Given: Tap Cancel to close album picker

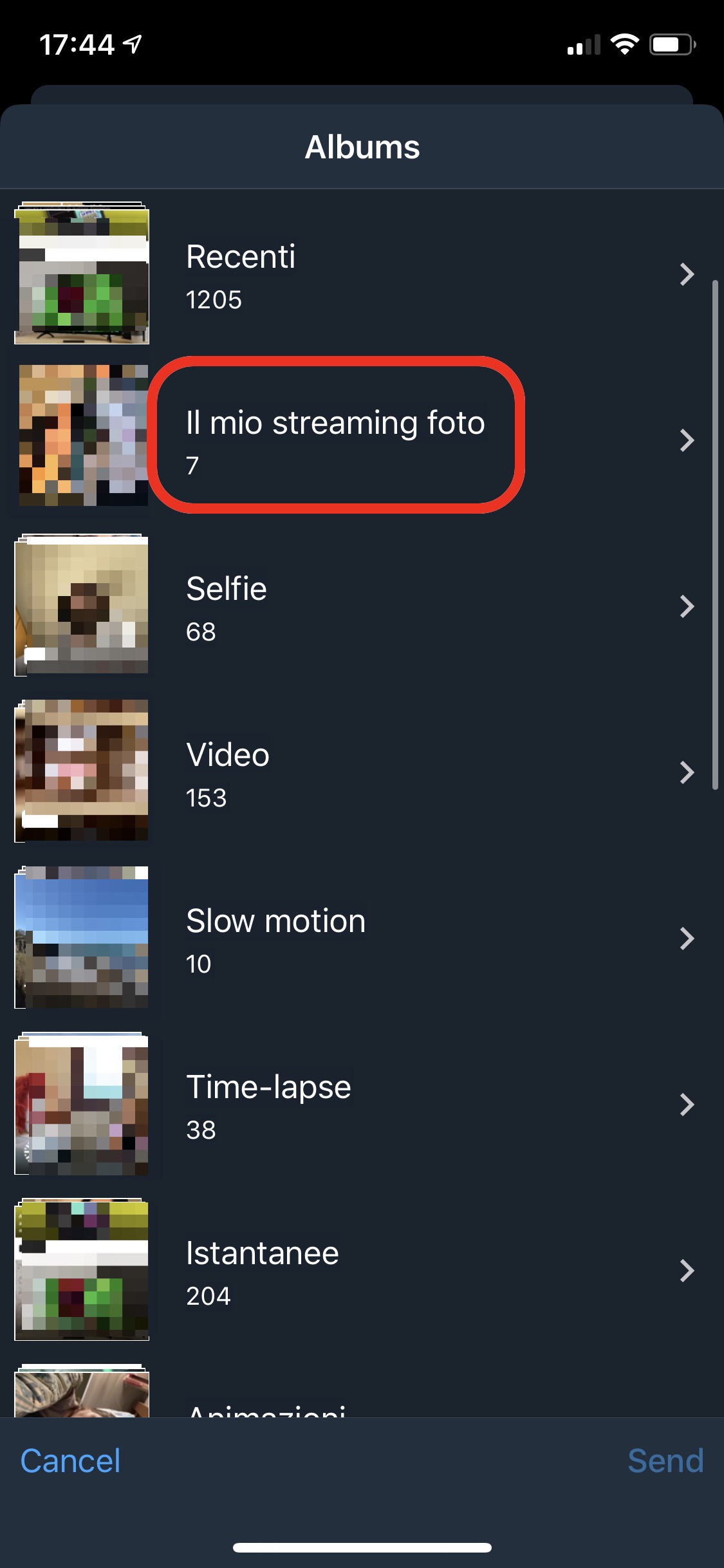Looking at the screenshot, I should coord(71,1461).
